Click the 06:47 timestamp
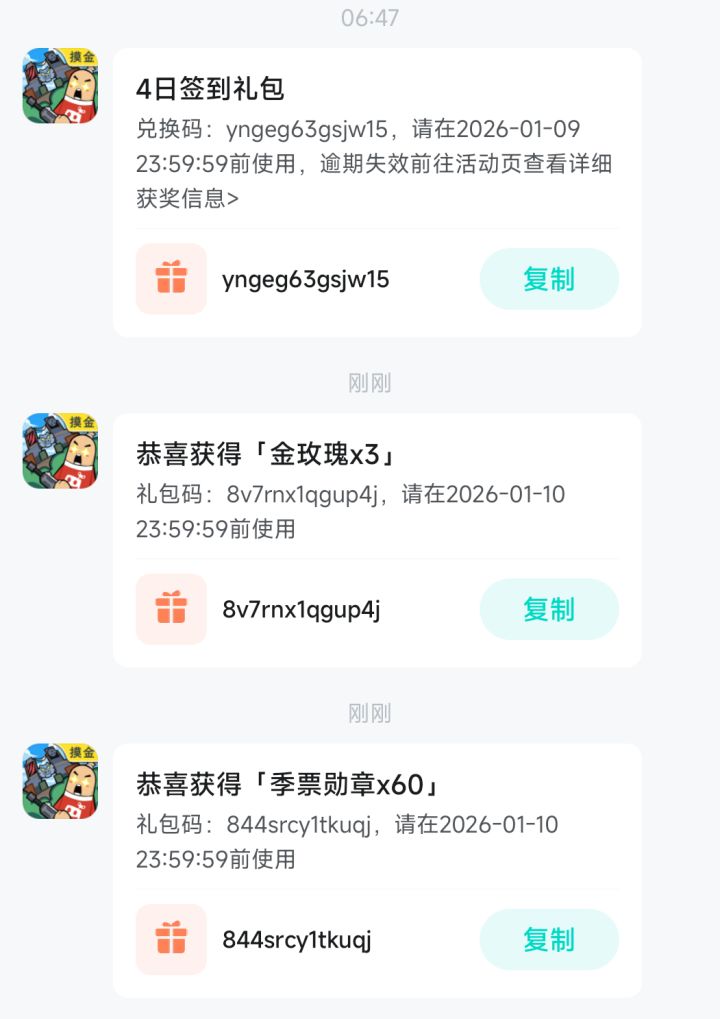 (369, 17)
